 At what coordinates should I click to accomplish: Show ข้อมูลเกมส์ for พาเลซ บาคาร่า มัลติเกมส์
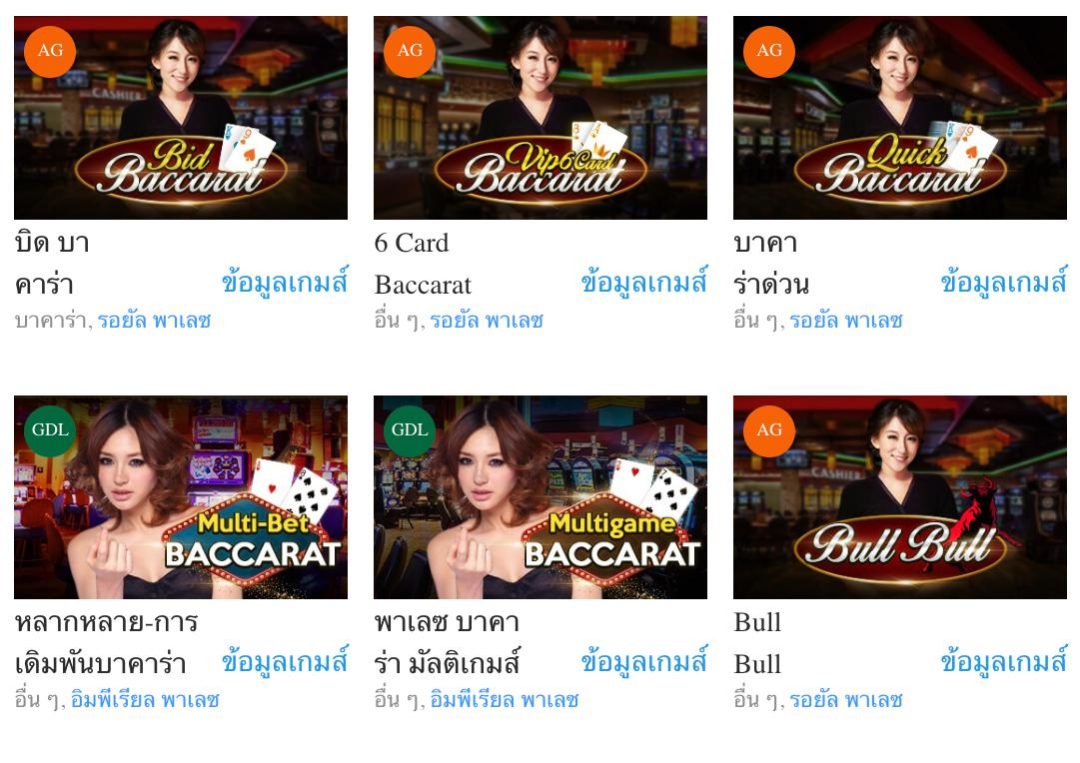click(x=643, y=662)
